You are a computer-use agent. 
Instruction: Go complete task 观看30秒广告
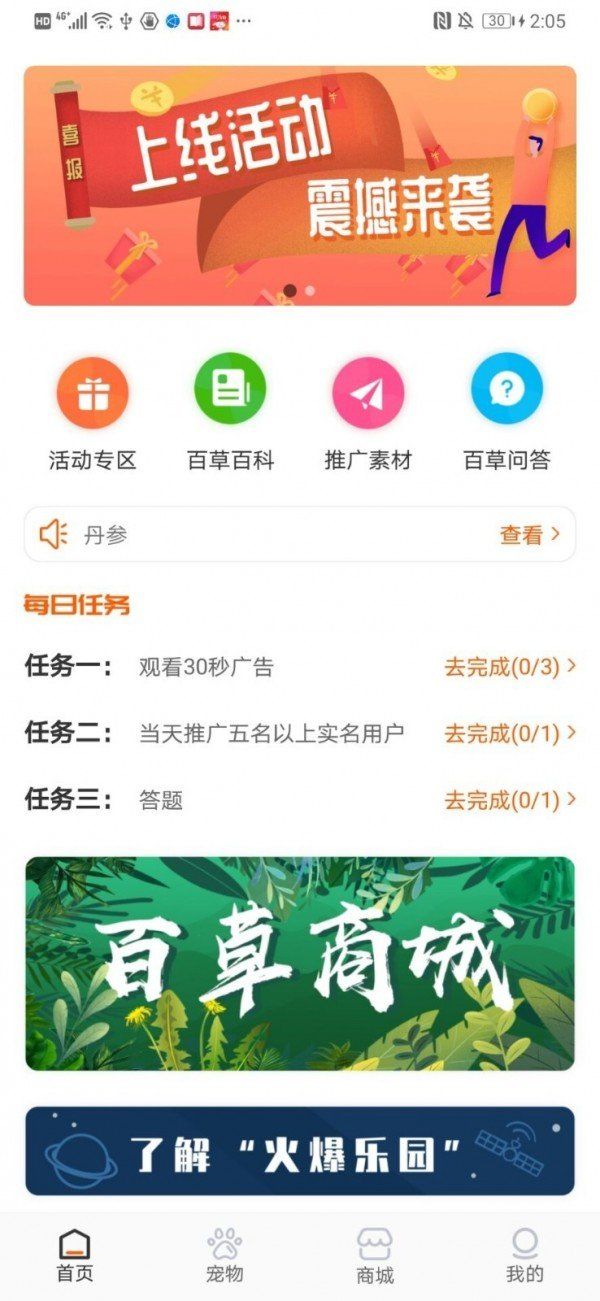pyautogui.click(x=509, y=667)
